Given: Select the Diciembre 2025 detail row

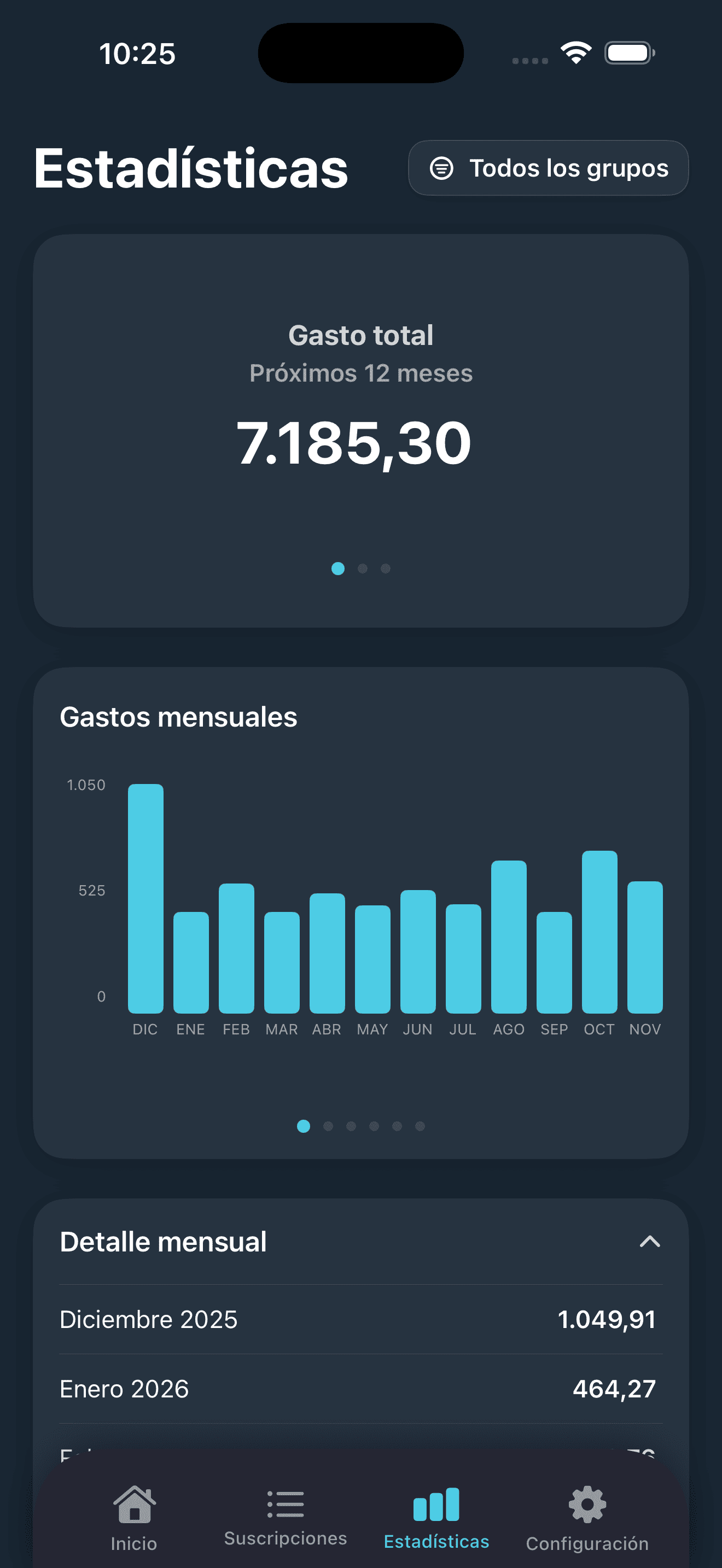Looking at the screenshot, I should pos(360,1319).
